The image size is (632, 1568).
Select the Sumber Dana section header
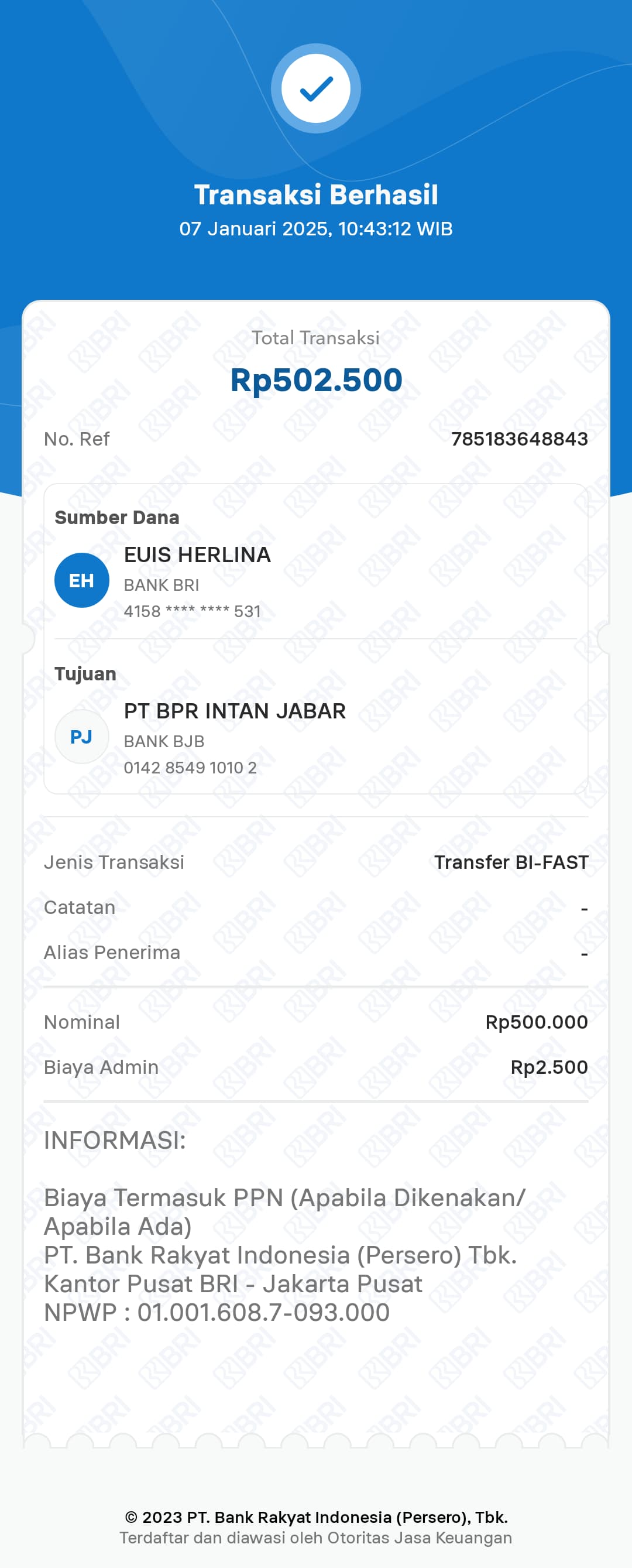coord(118,518)
